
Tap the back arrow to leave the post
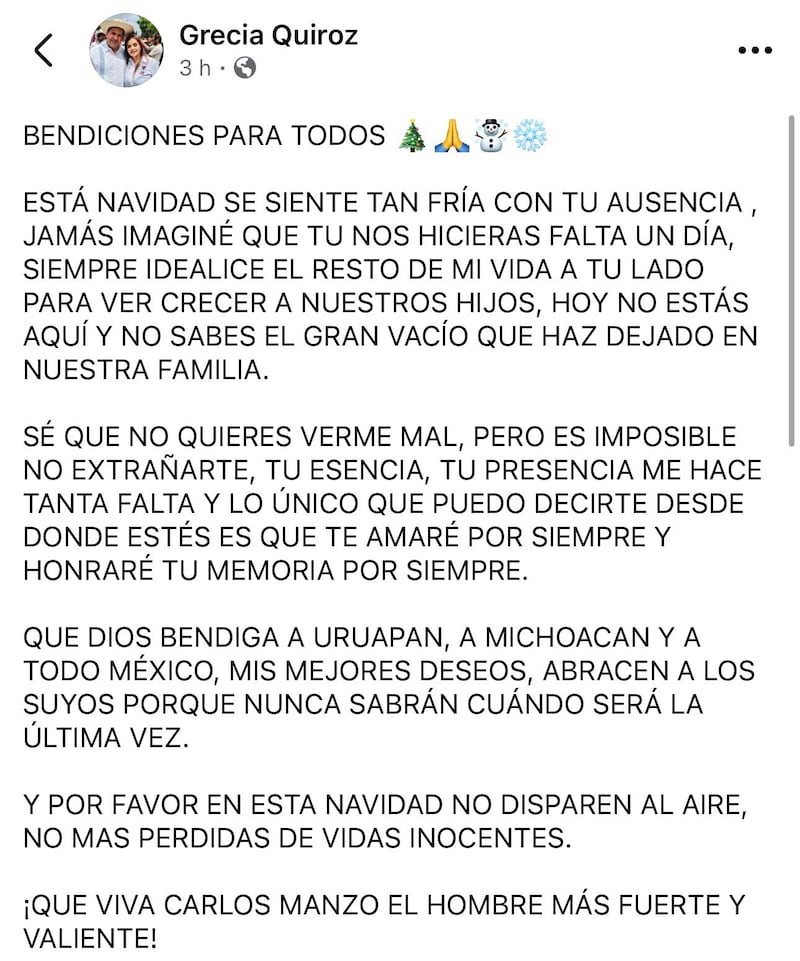pyautogui.click(x=45, y=48)
